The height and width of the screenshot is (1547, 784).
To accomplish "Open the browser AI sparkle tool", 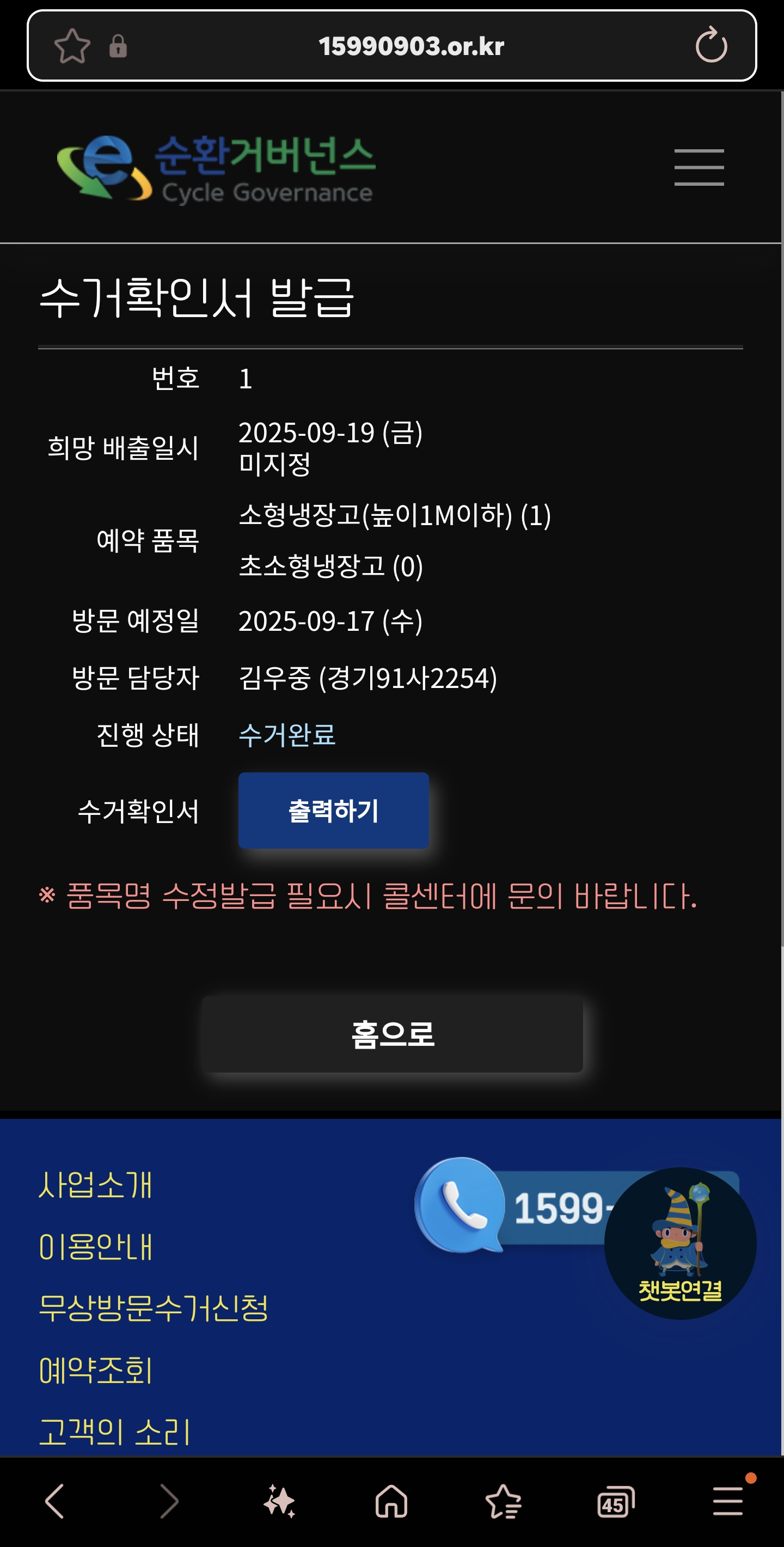I will tap(279, 1501).
